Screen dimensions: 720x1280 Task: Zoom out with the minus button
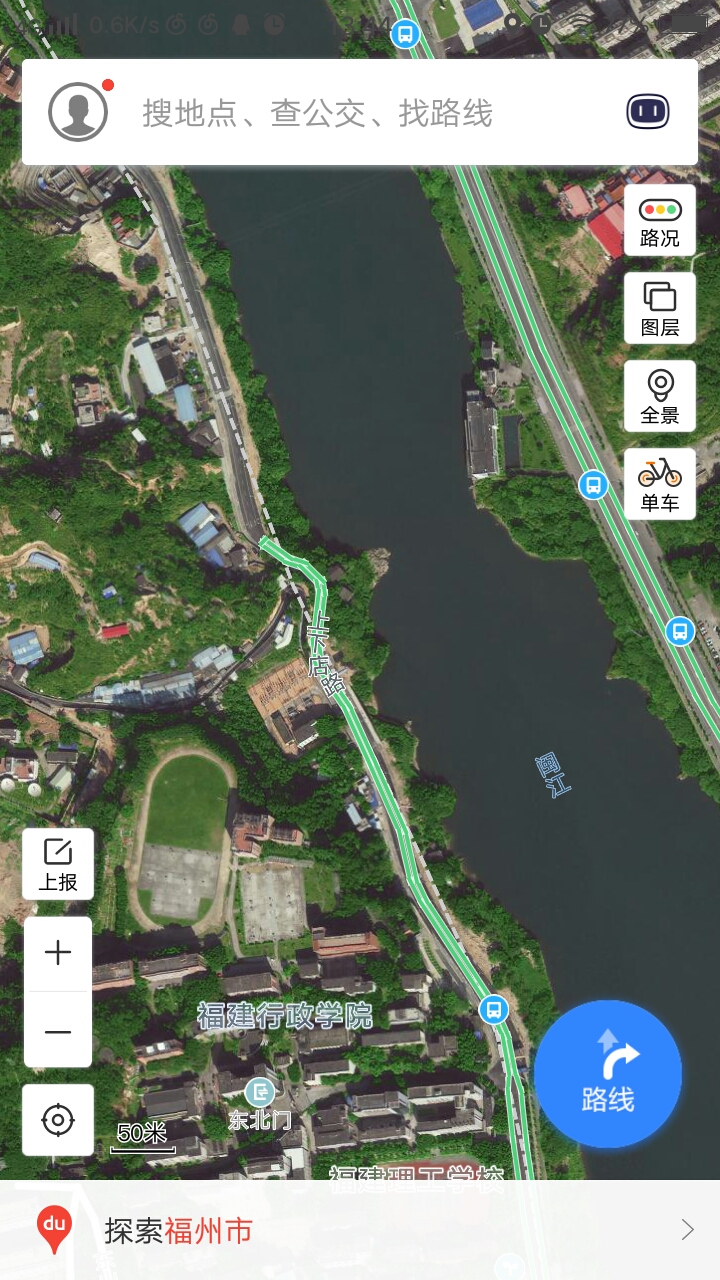click(x=58, y=1031)
